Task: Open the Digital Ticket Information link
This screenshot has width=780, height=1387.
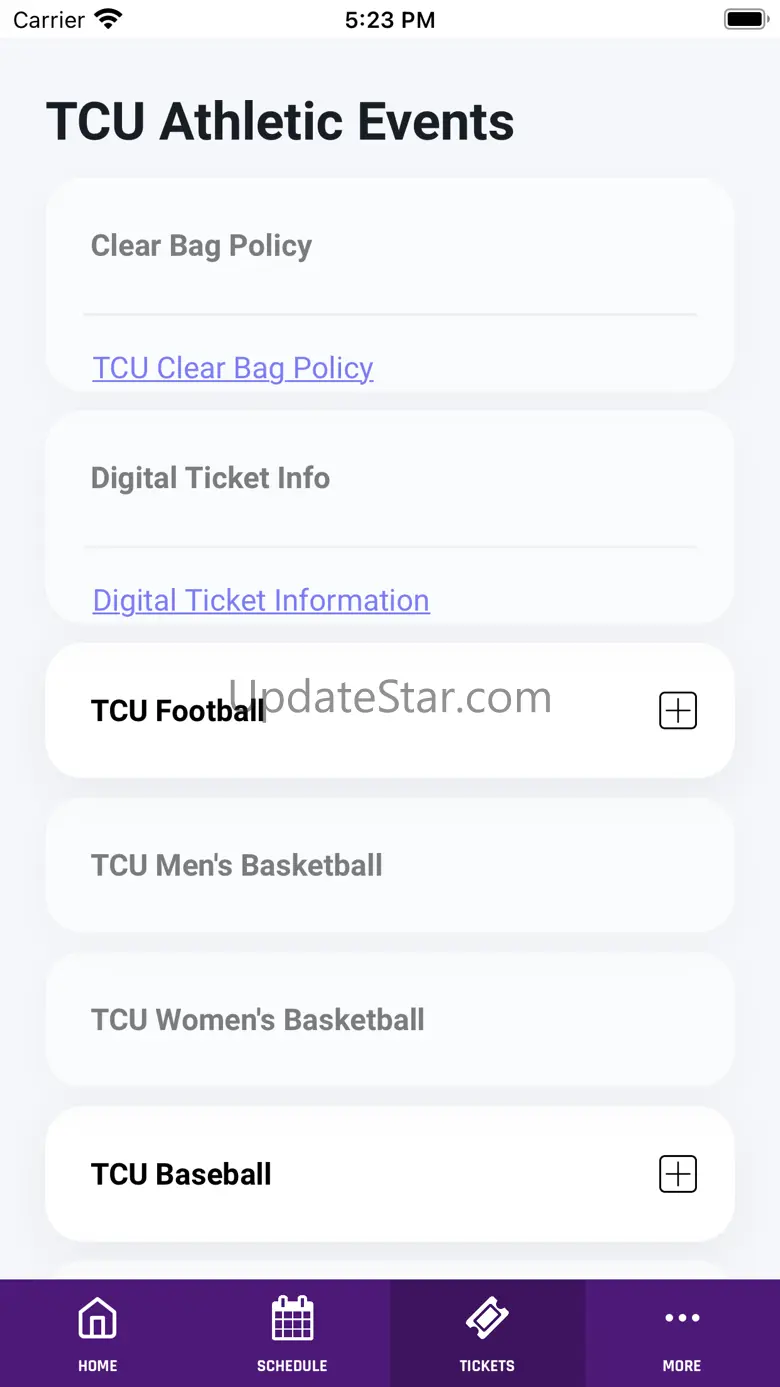Action: coord(261,600)
